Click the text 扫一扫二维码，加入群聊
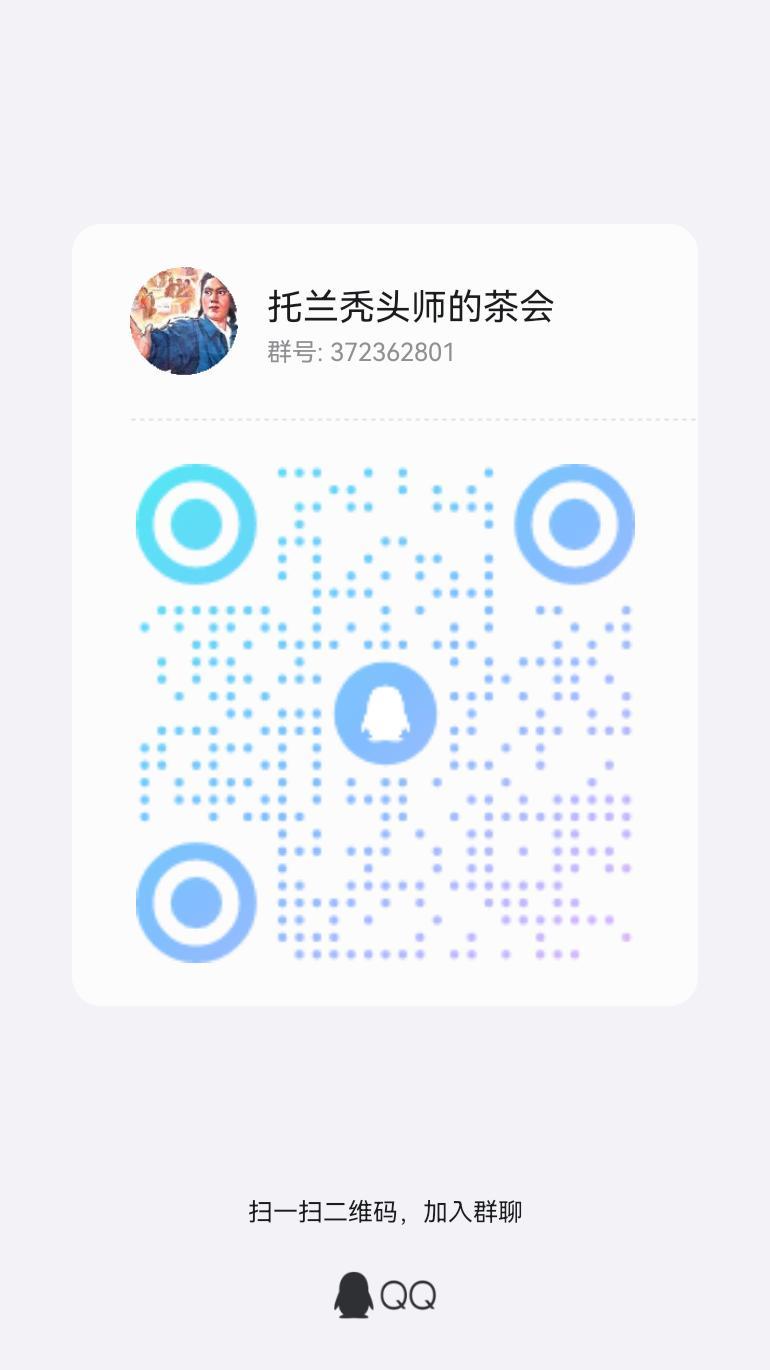This screenshot has width=770, height=1370. (x=385, y=1211)
